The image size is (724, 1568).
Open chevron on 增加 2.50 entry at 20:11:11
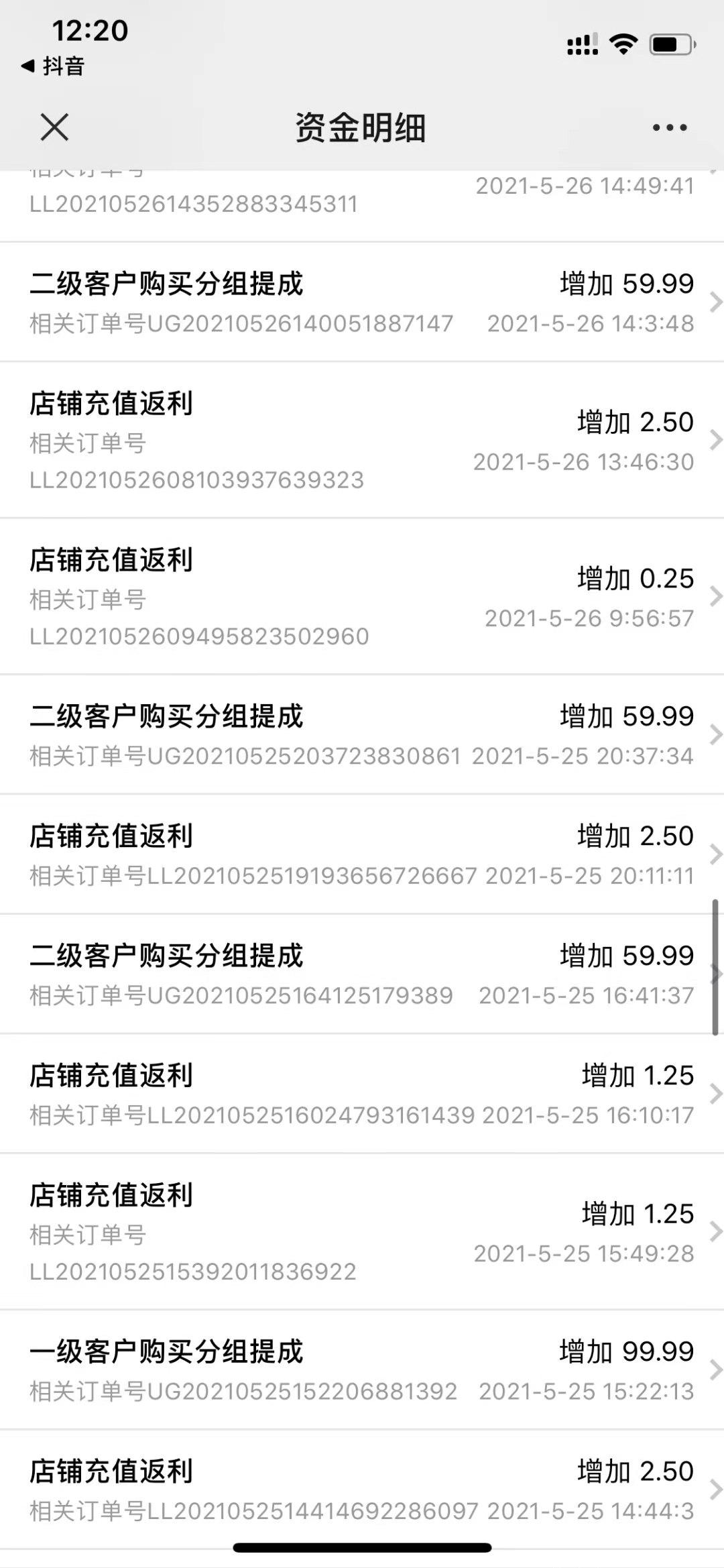click(x=713, y=855)
